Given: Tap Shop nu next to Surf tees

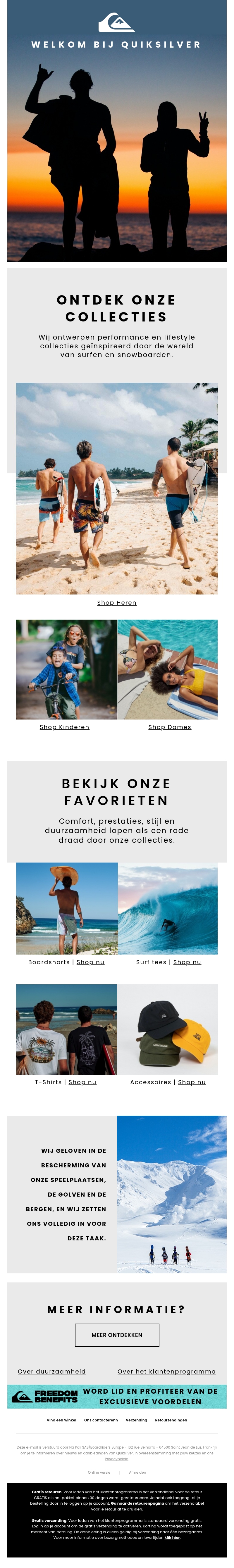Looking at the screenshot, I should pyautogui.click(x=187, y=962).
